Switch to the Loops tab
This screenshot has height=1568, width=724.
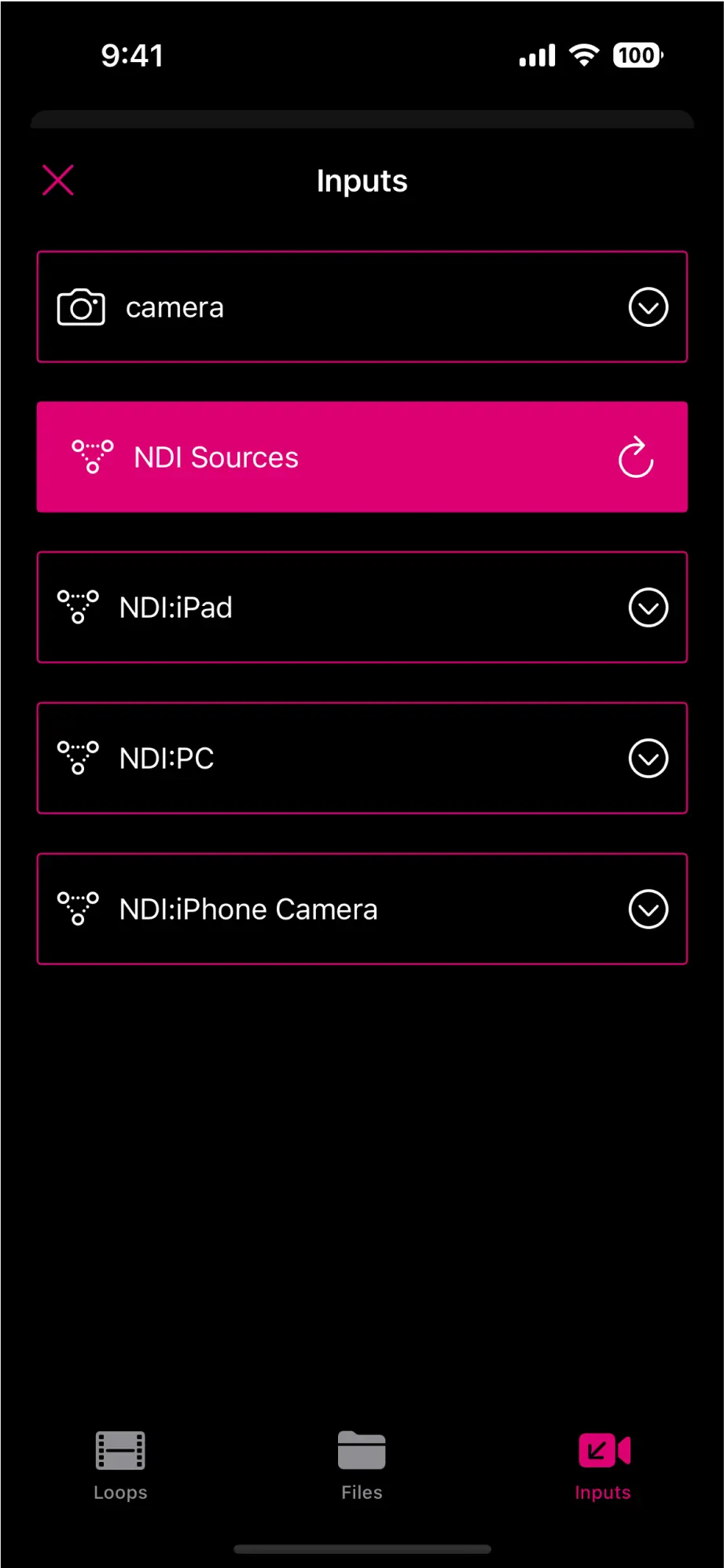[x=119, y=1465]
